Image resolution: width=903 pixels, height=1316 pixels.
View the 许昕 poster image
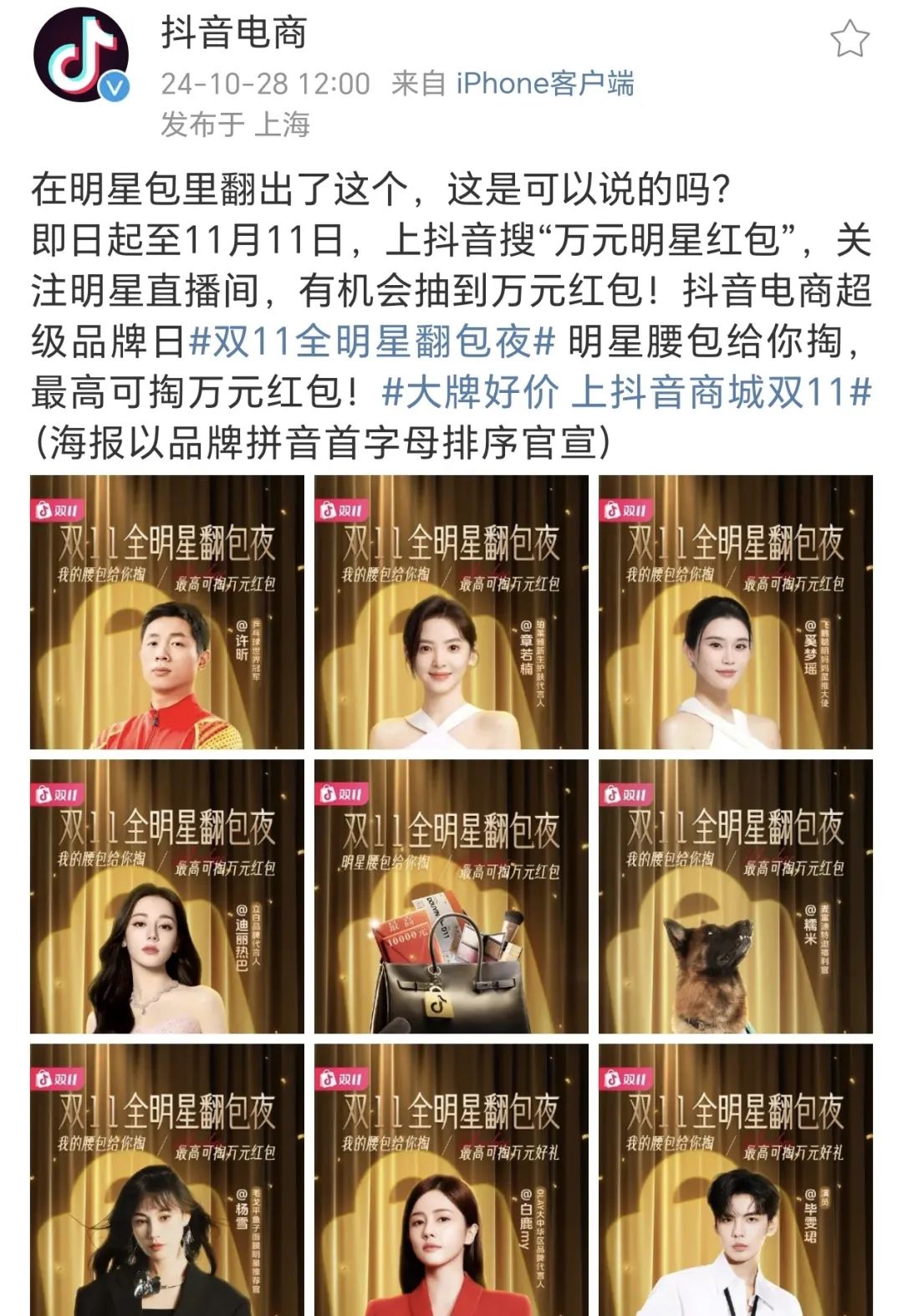(167, 612)
